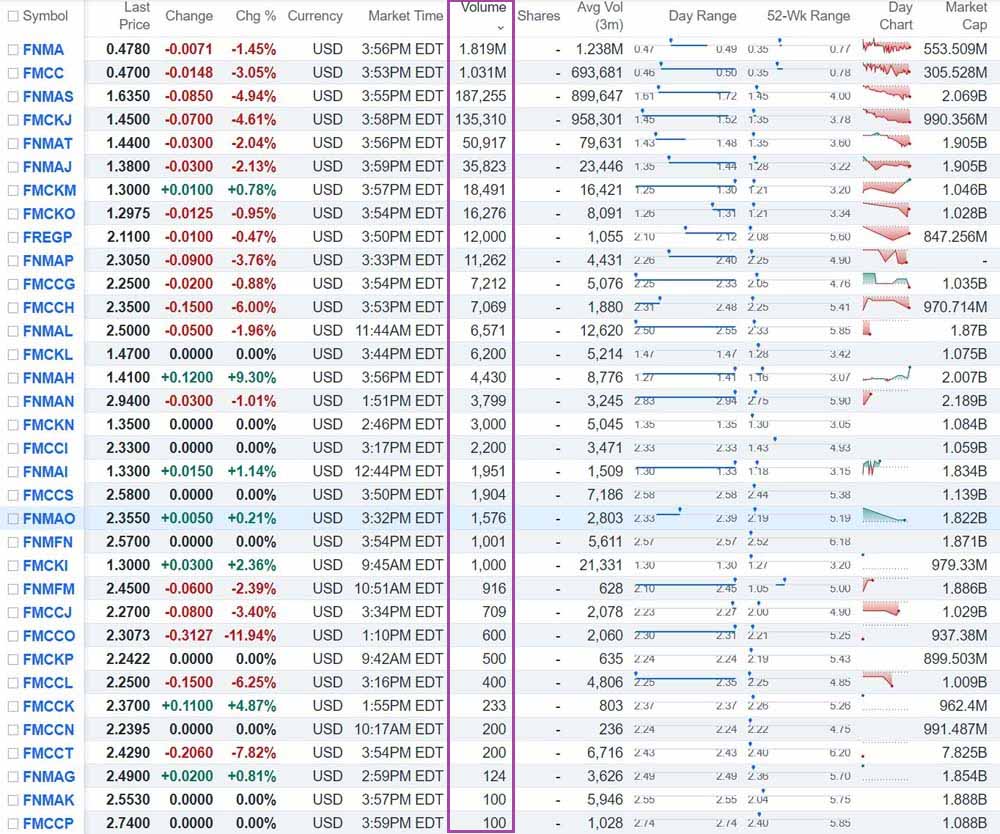The height and width of the screenshot is (834, 1000).
Task: Open the FMCKJ quote page
Action: tap(48, 120)
